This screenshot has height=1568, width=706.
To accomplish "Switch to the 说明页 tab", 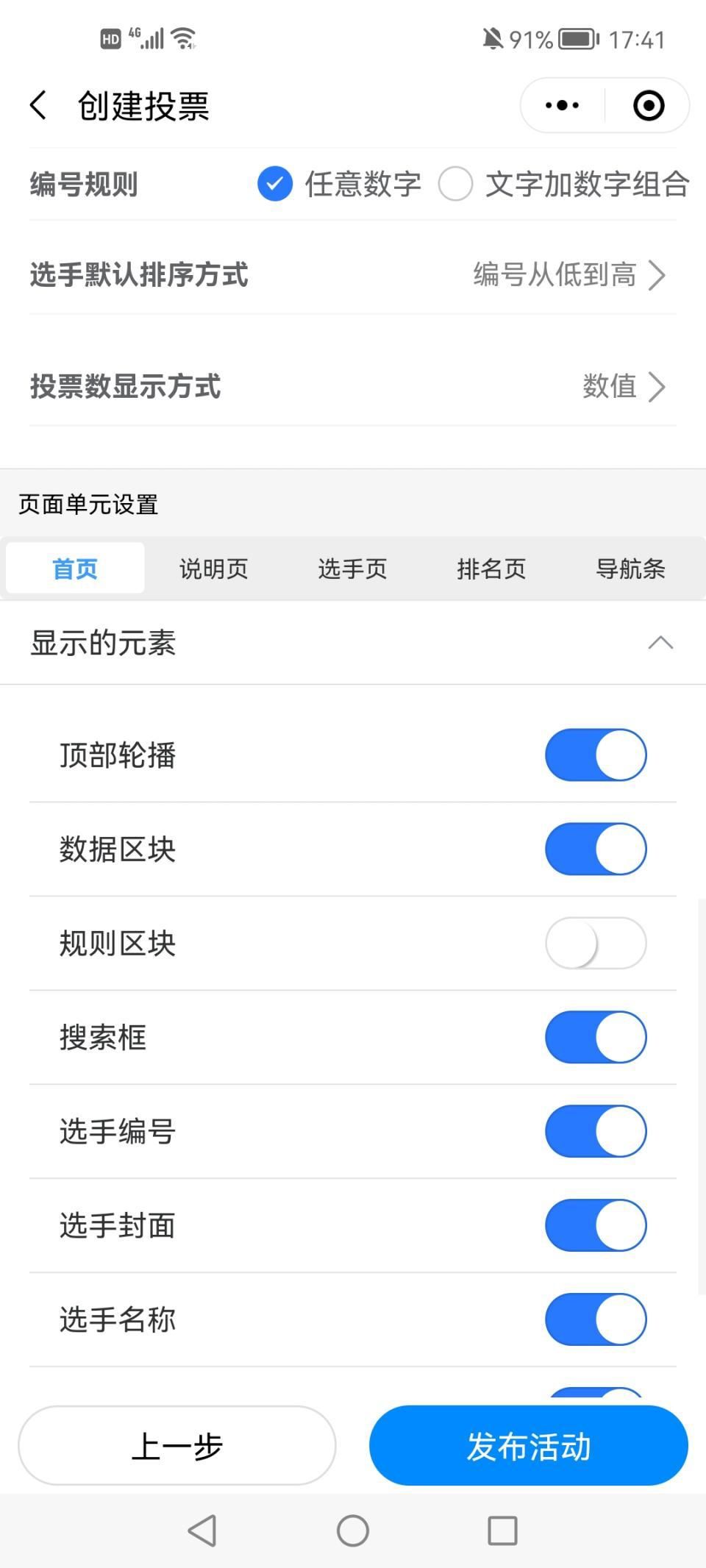I will tap(213, 569).
